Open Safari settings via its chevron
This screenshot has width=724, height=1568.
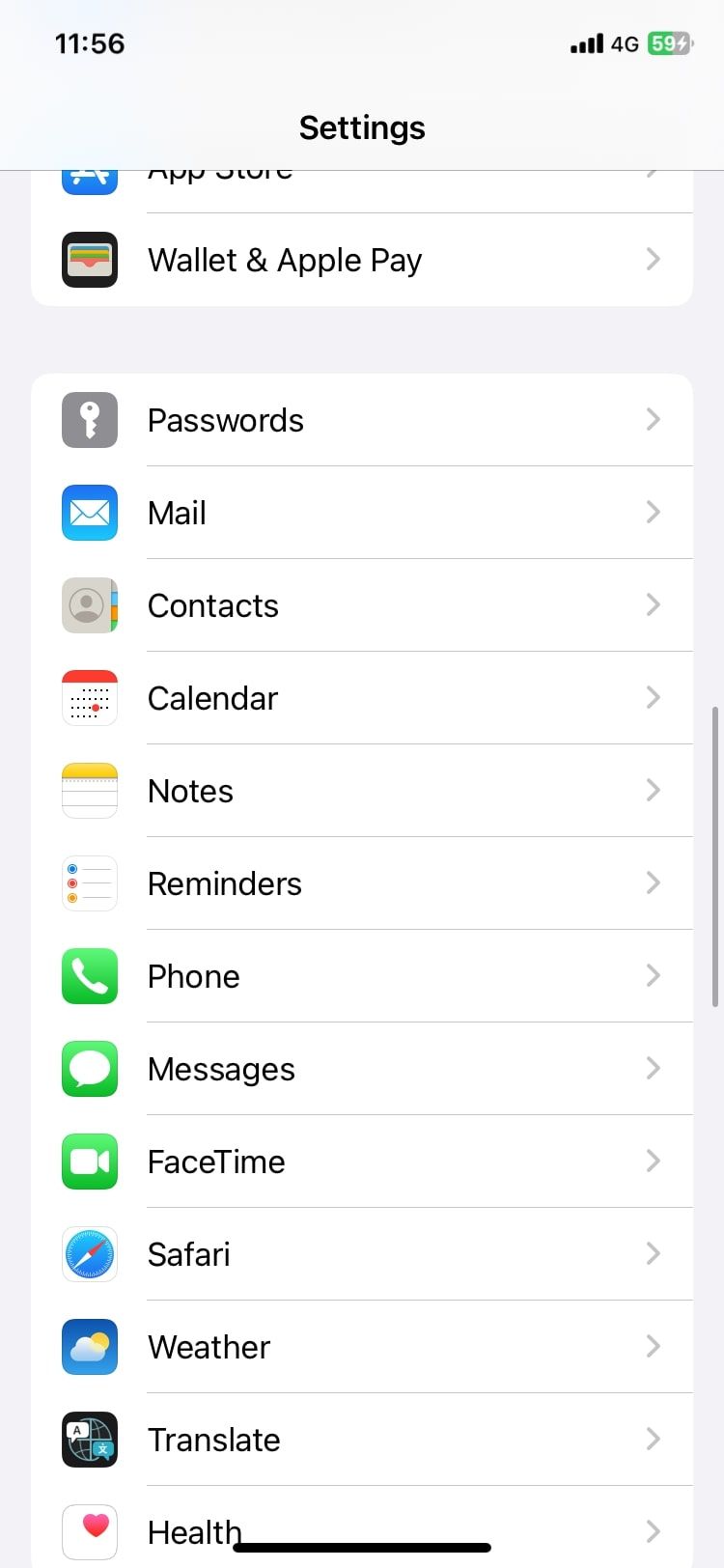coord(654,1253)
